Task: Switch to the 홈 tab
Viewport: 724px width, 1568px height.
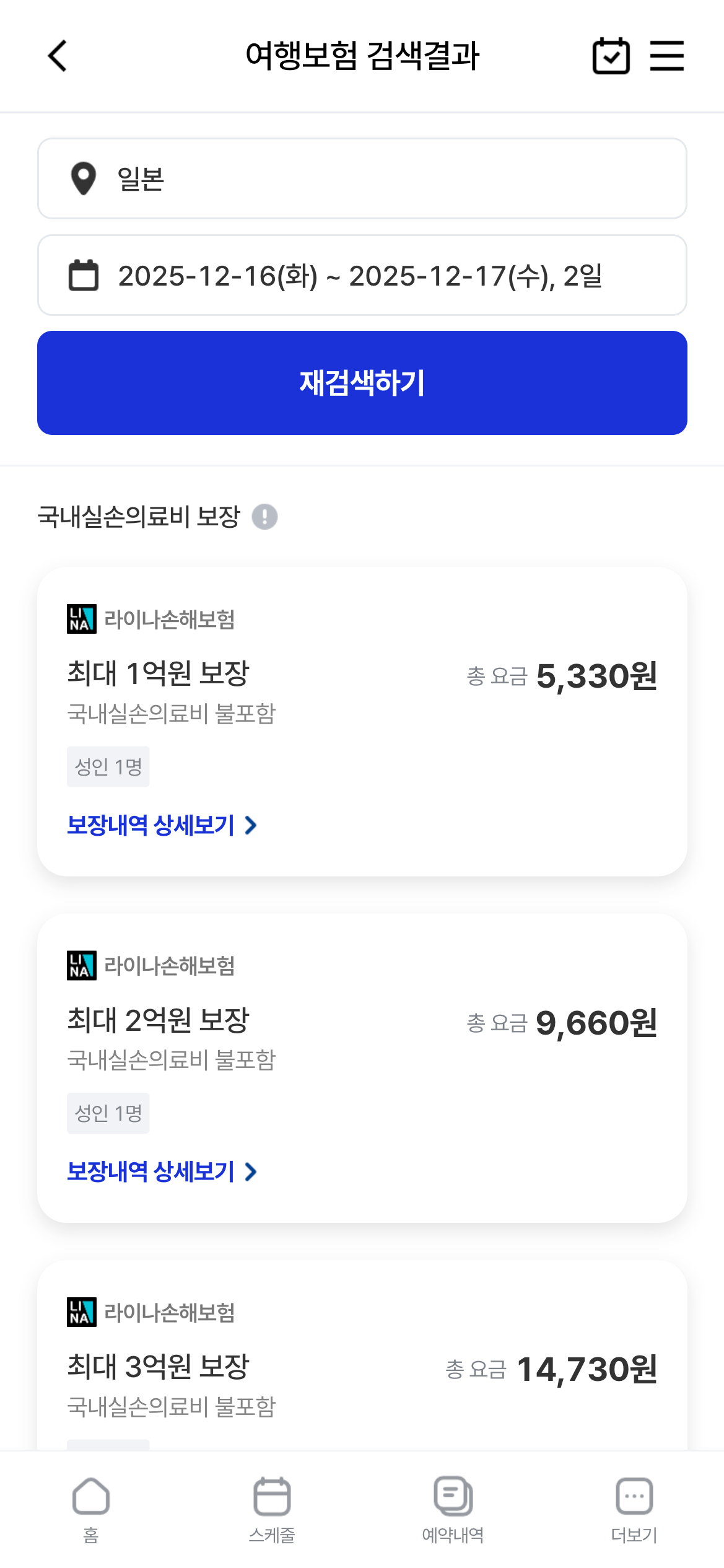Action: [x=91, y=1509]
